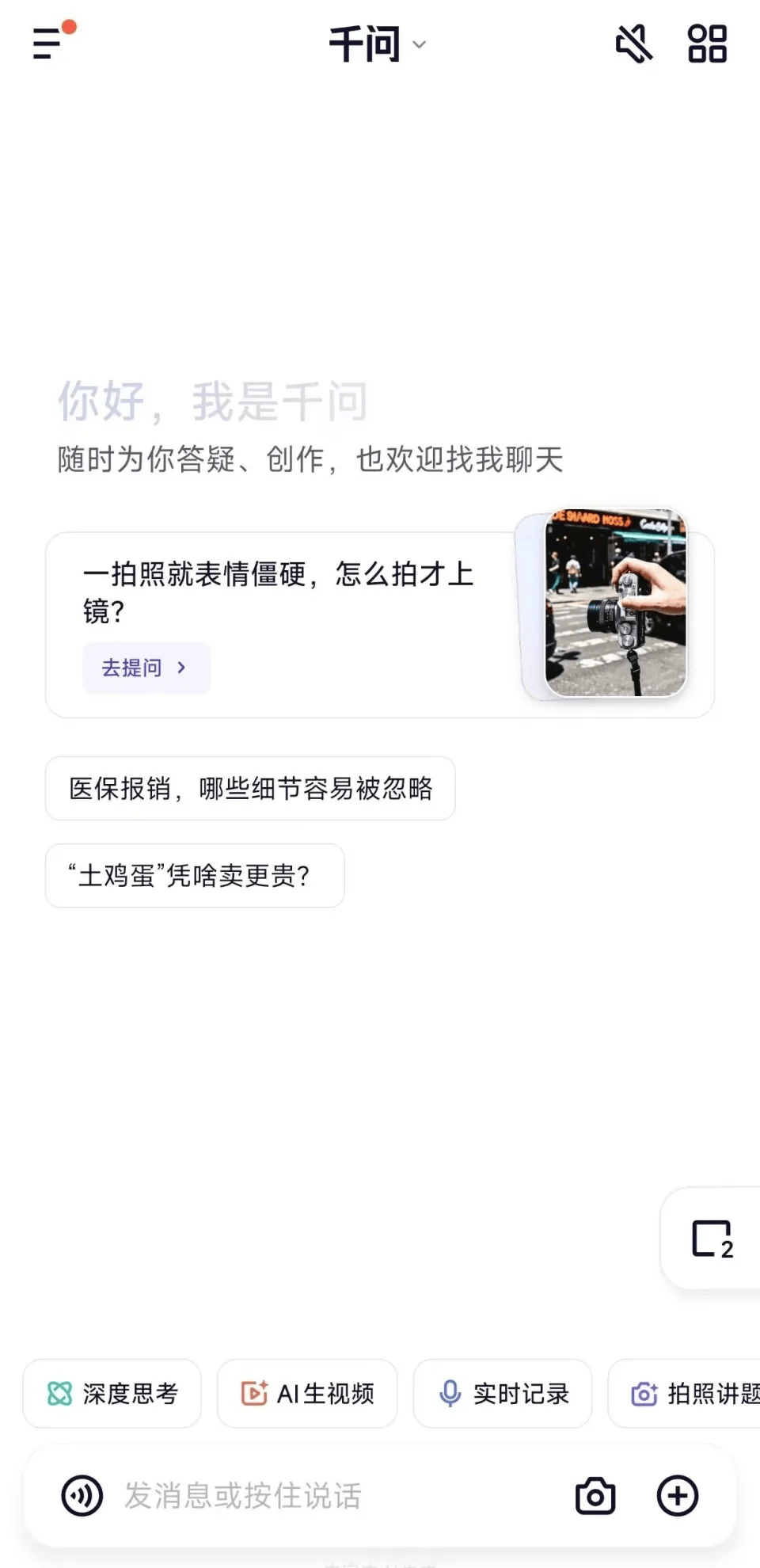Expand the 千问 model dropdown
Screen dimensions: 760x1568
[378, 44]
